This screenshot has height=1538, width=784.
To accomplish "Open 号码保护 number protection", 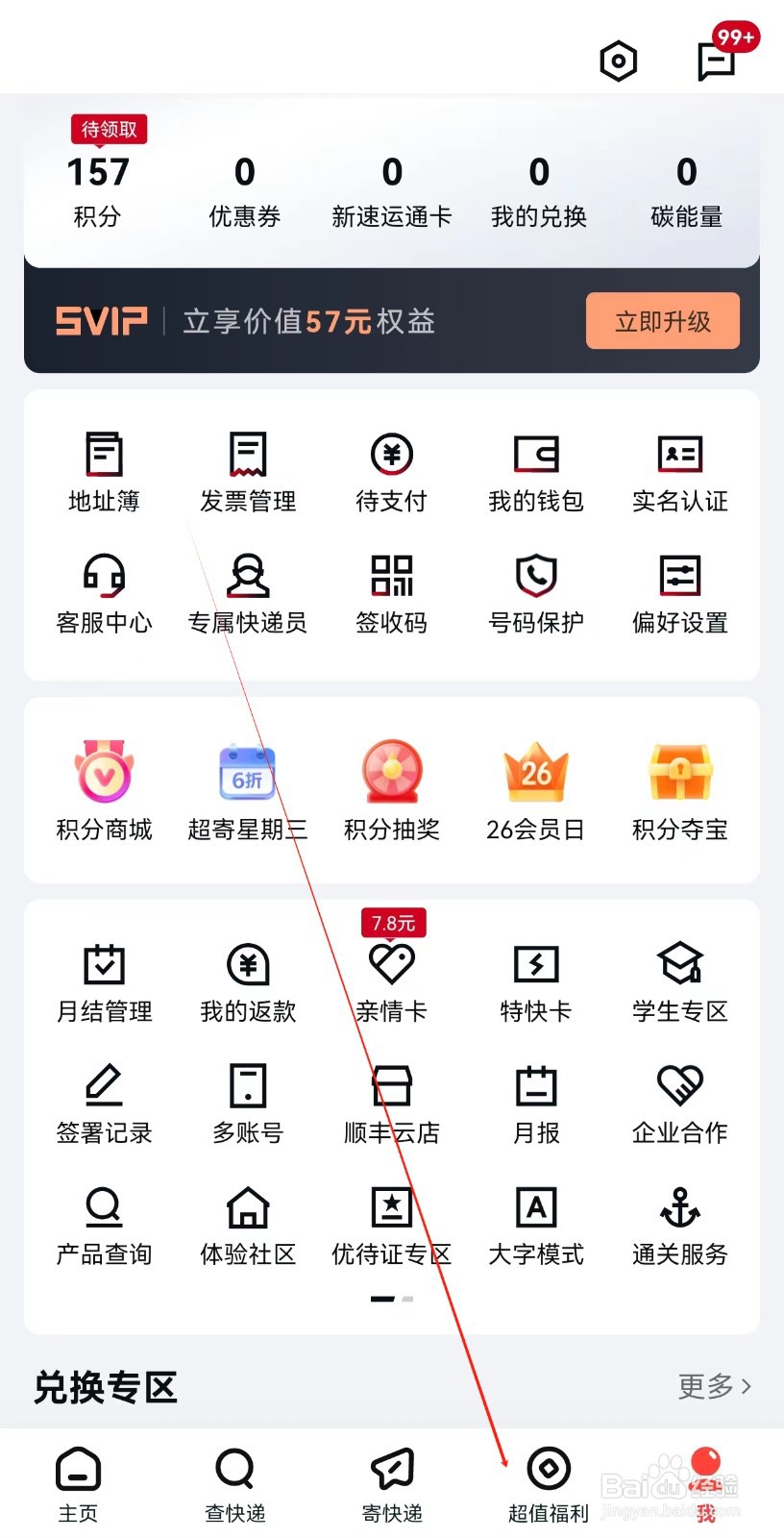I will pyautogui.click(x=535, y=593).
